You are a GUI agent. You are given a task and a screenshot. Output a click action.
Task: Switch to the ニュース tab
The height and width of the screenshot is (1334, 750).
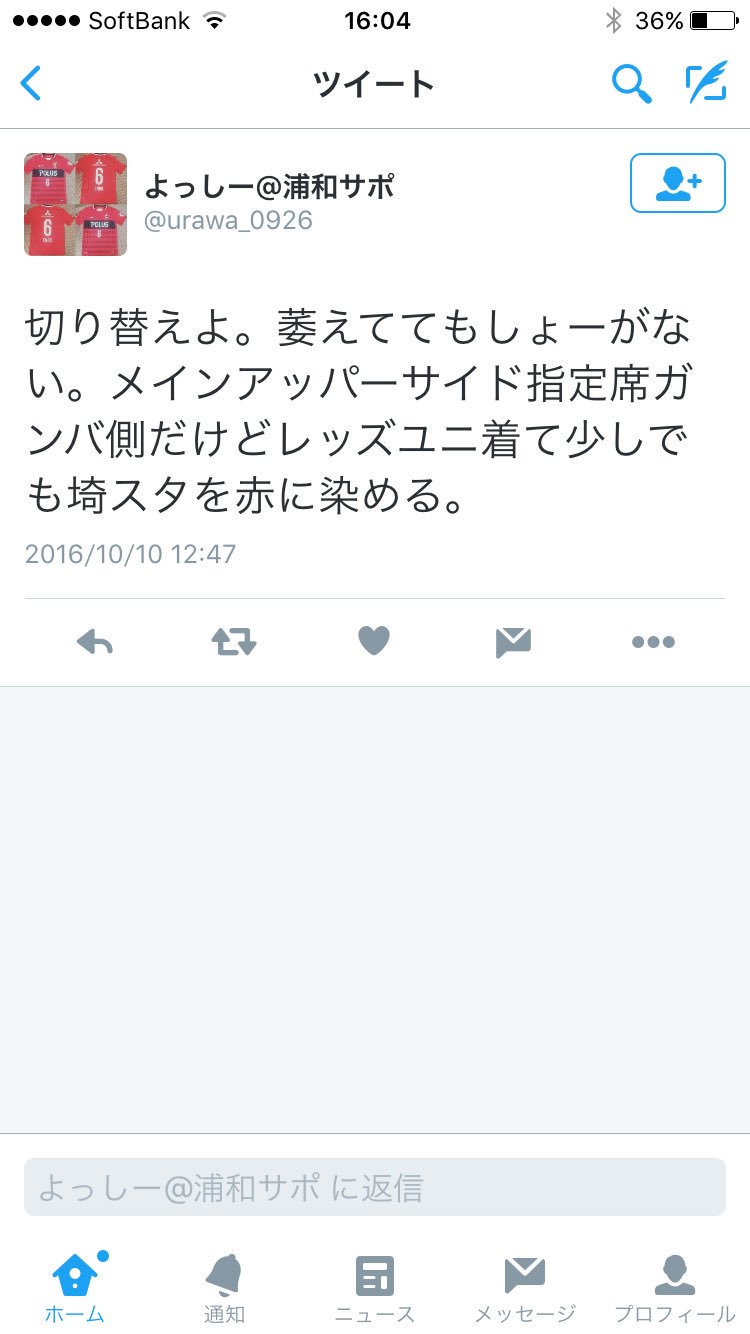coord(375,1288)
